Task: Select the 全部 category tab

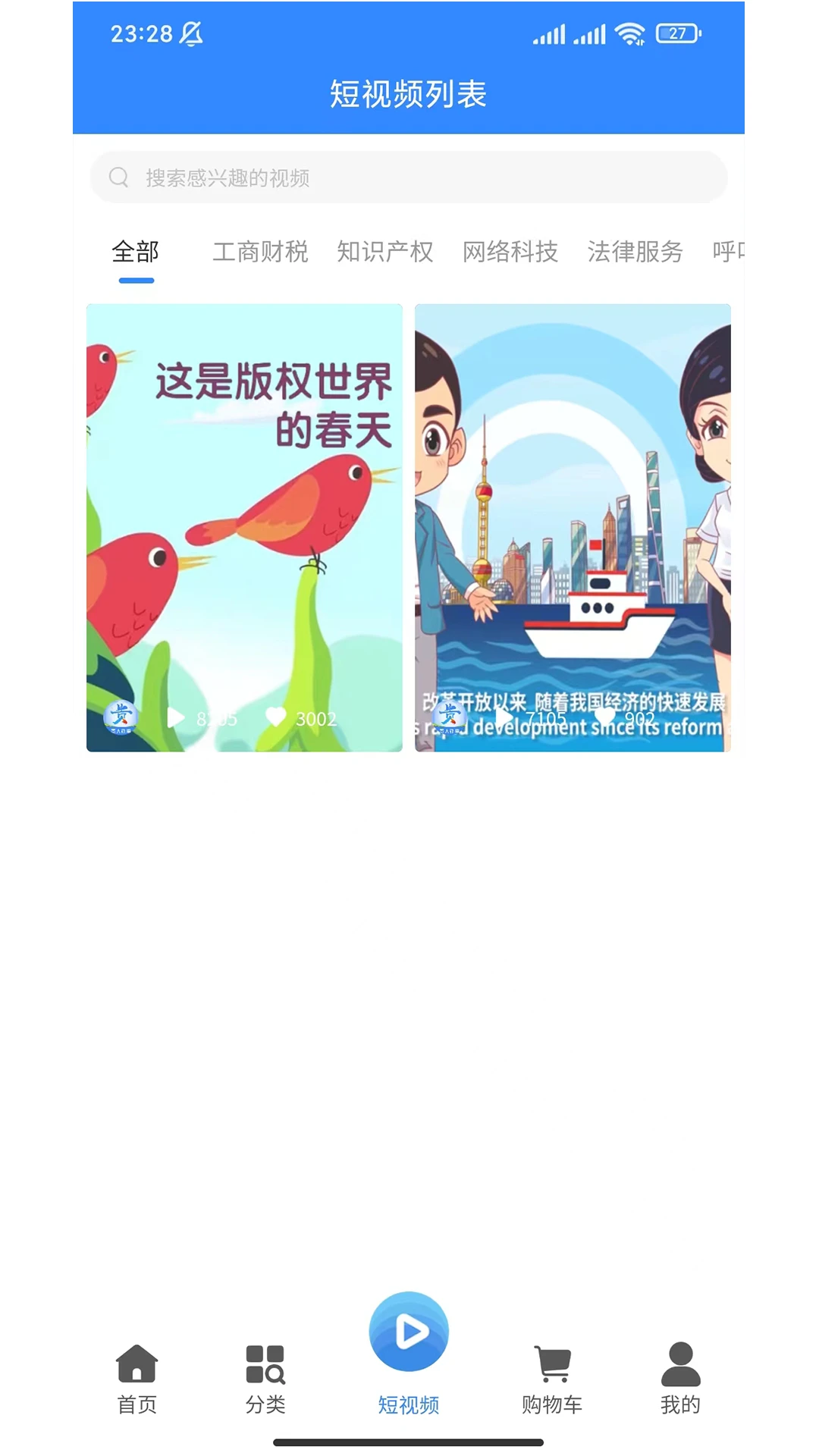Action: click(136, 252)
